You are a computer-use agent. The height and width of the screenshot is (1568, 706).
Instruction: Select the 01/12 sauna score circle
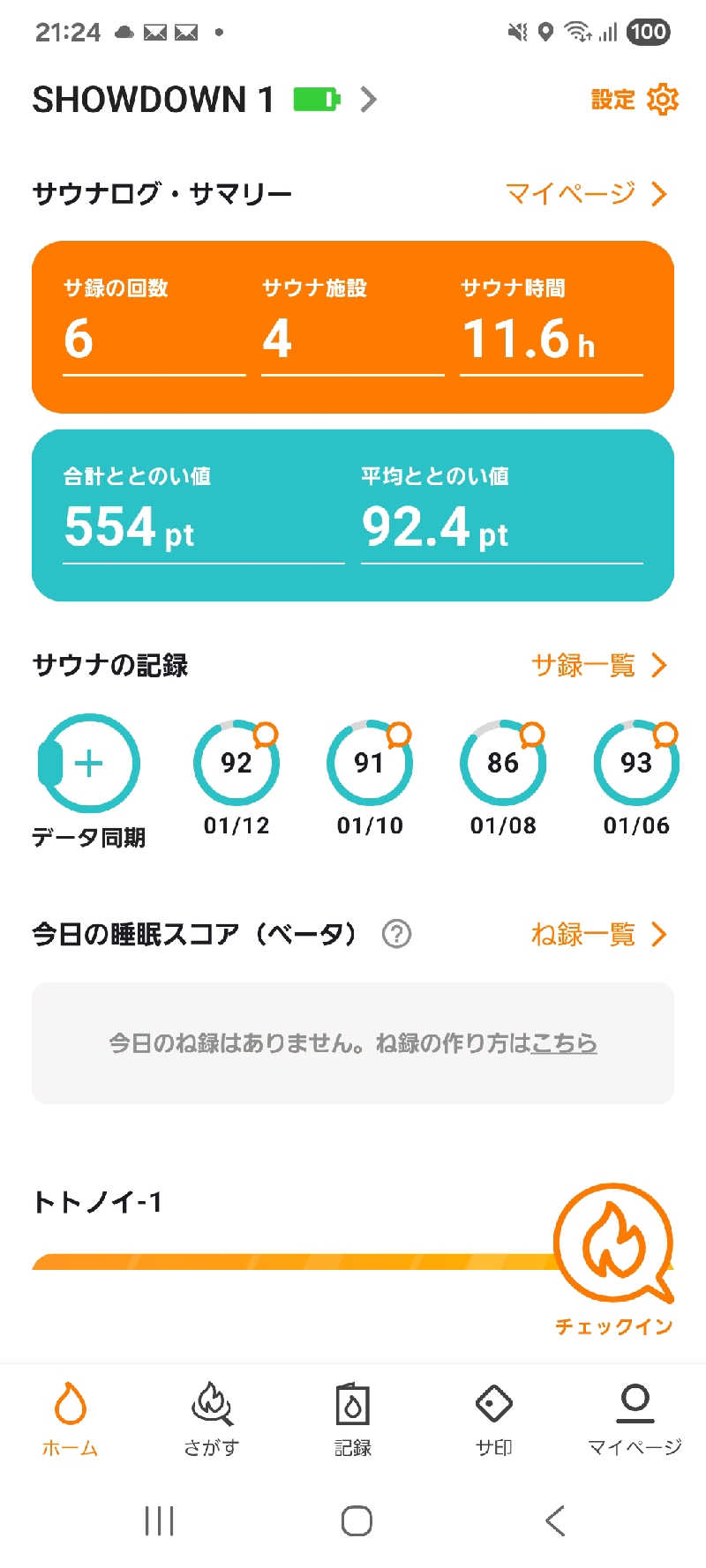[x=236, y=764]
